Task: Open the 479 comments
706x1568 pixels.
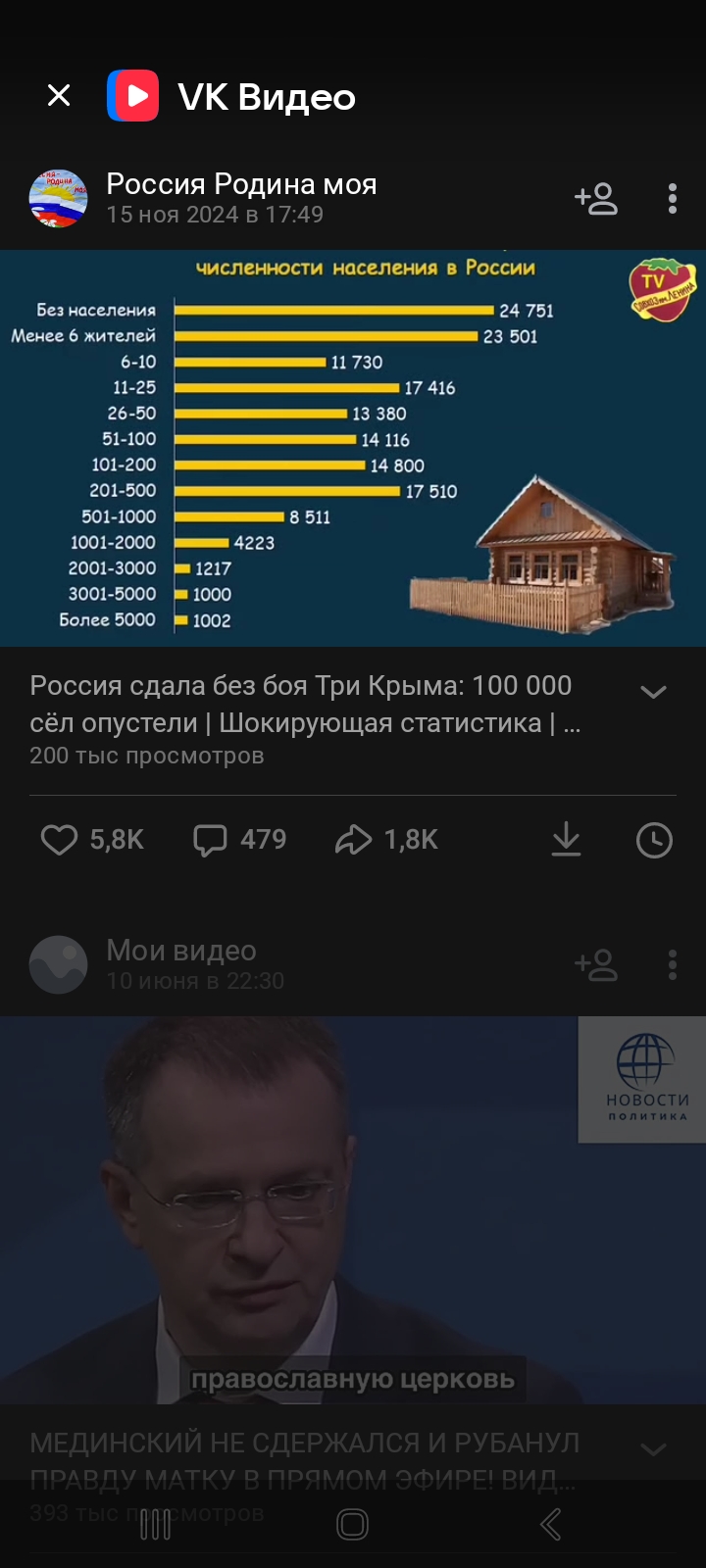Action: pyautogui.click(x=210, y=840)
